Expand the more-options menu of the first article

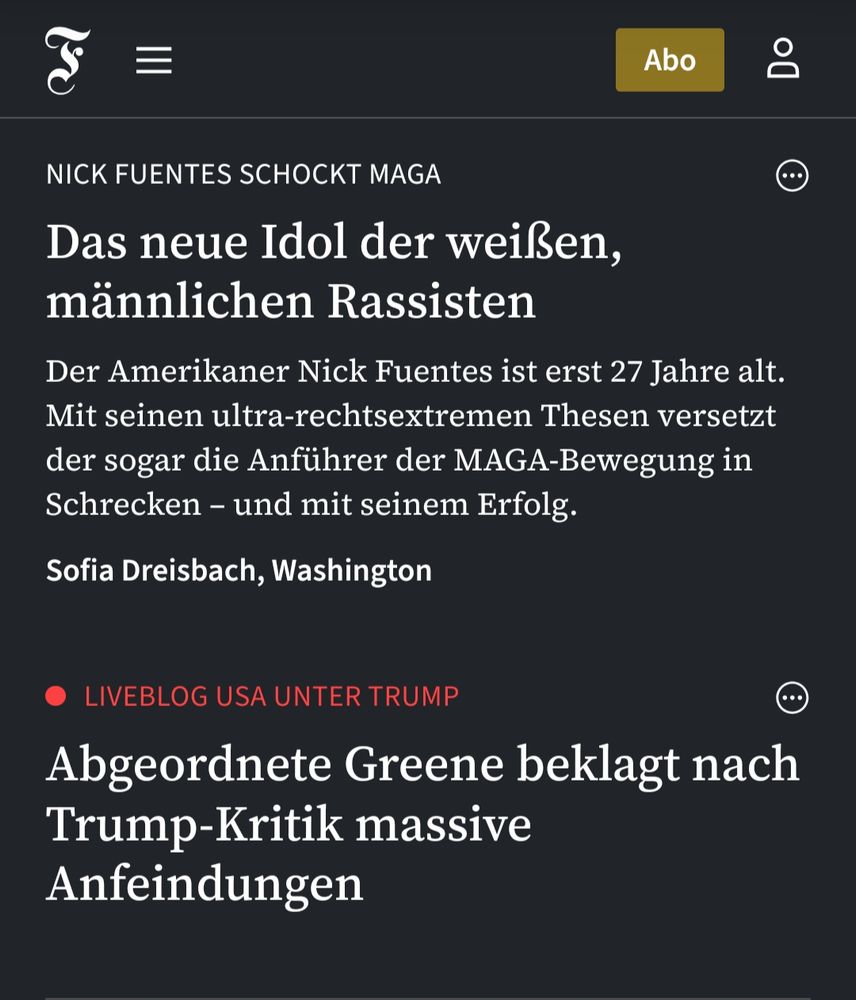(x=792, y=173)
